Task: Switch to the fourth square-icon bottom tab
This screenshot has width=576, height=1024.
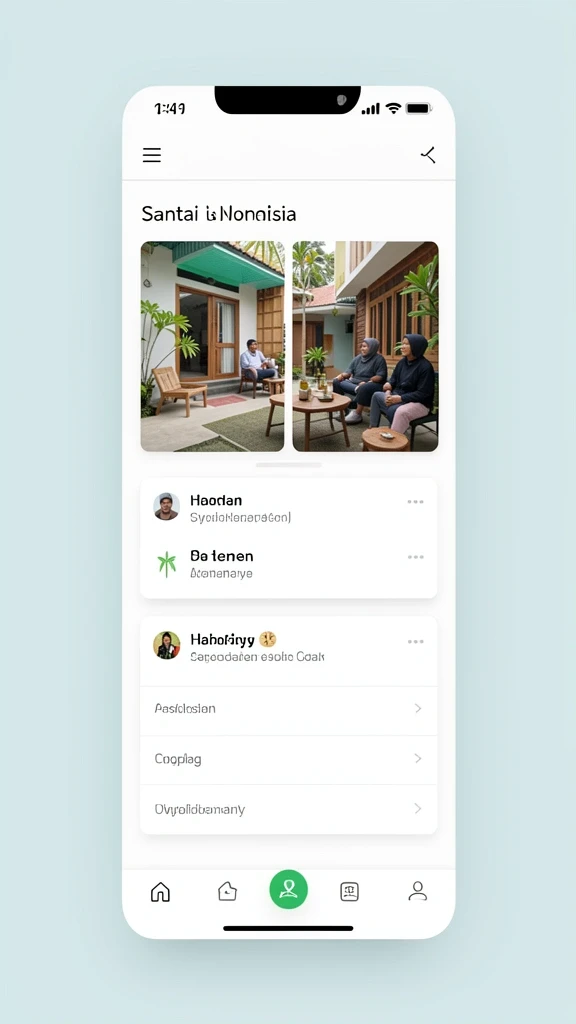Action: click(349, 891)
